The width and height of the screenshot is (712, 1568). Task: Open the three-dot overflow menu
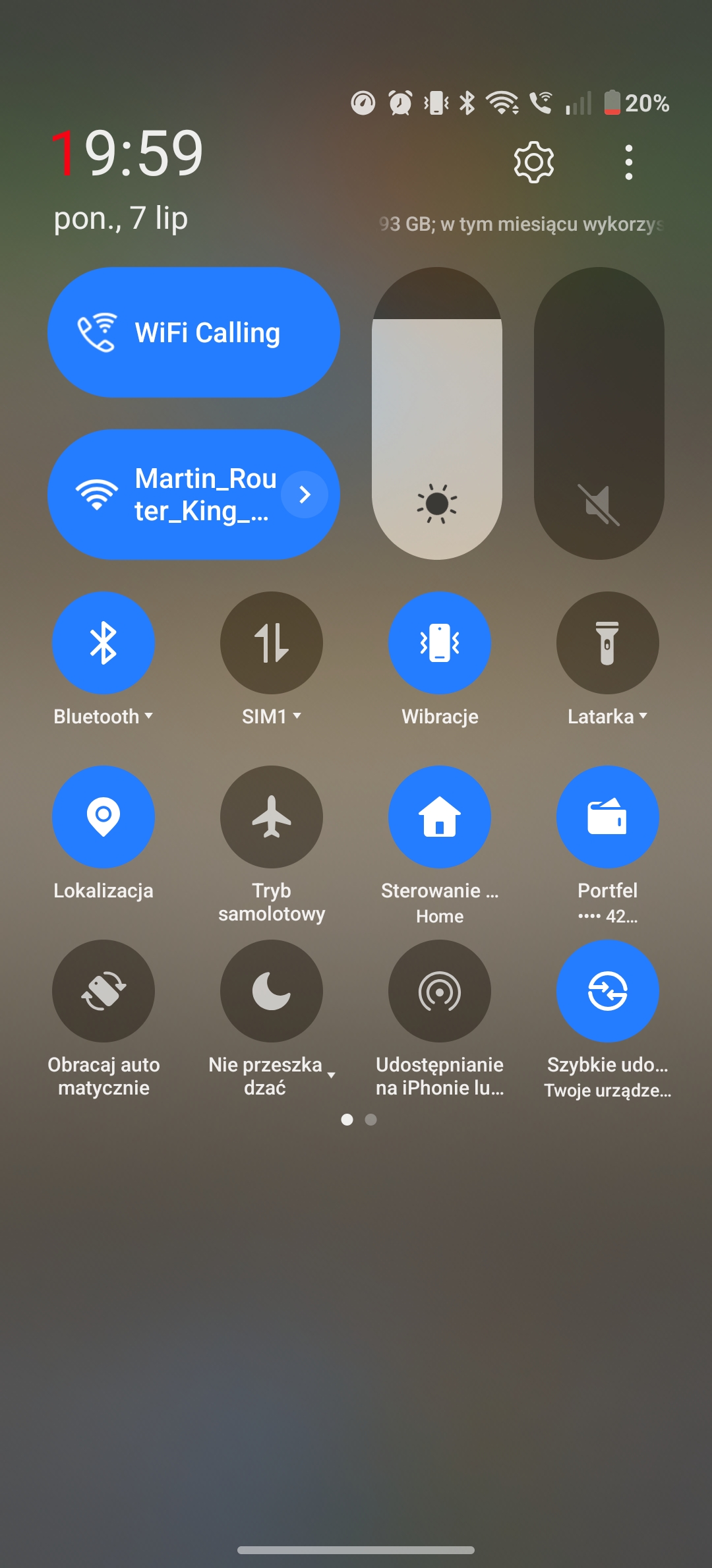point(628,162)
